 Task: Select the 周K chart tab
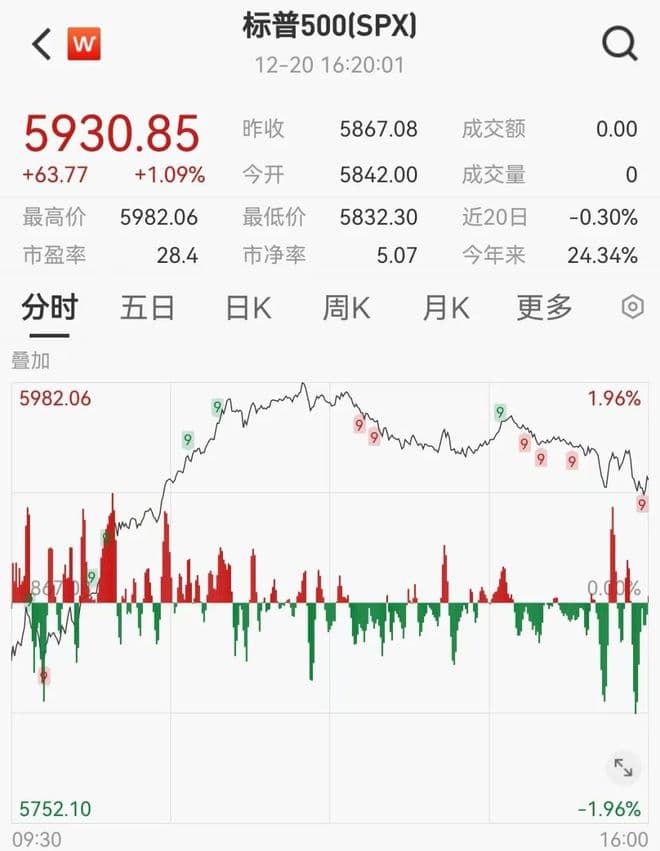click(x=346, y=307)
